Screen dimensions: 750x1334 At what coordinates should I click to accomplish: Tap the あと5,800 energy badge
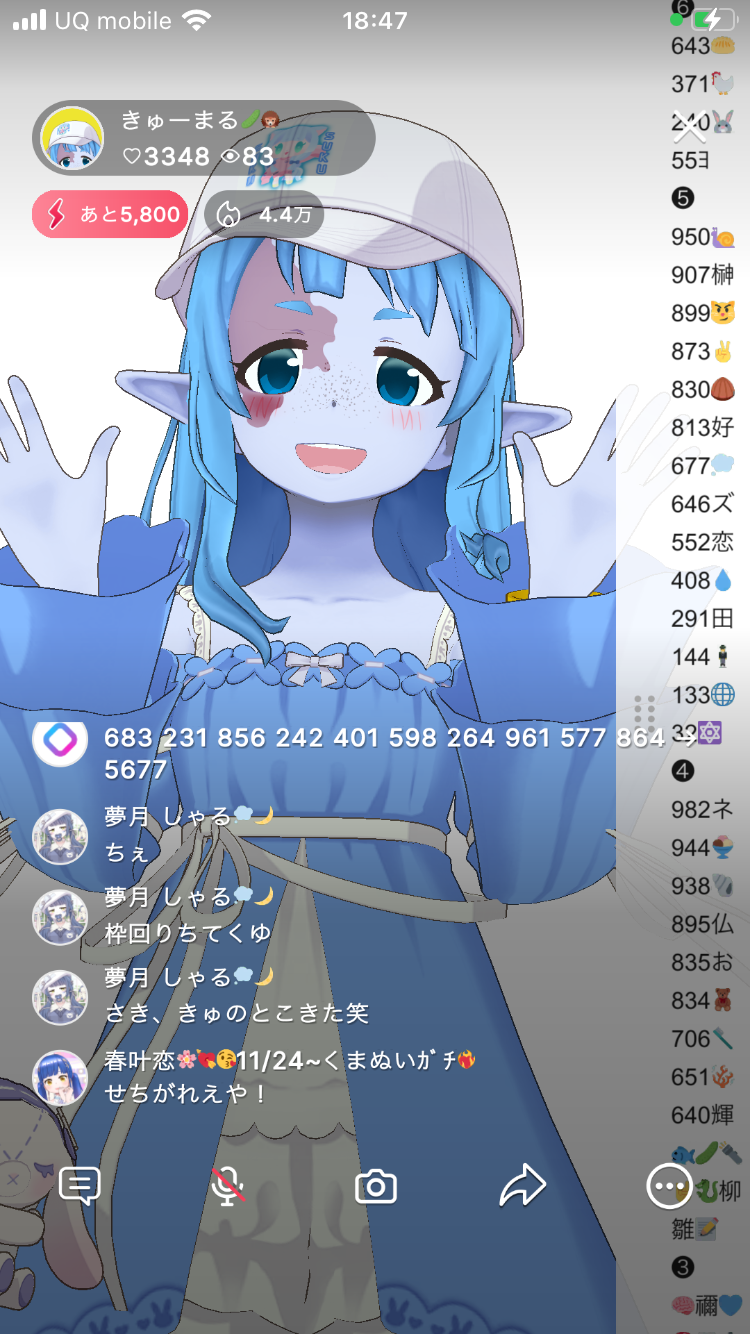(110, 214)
